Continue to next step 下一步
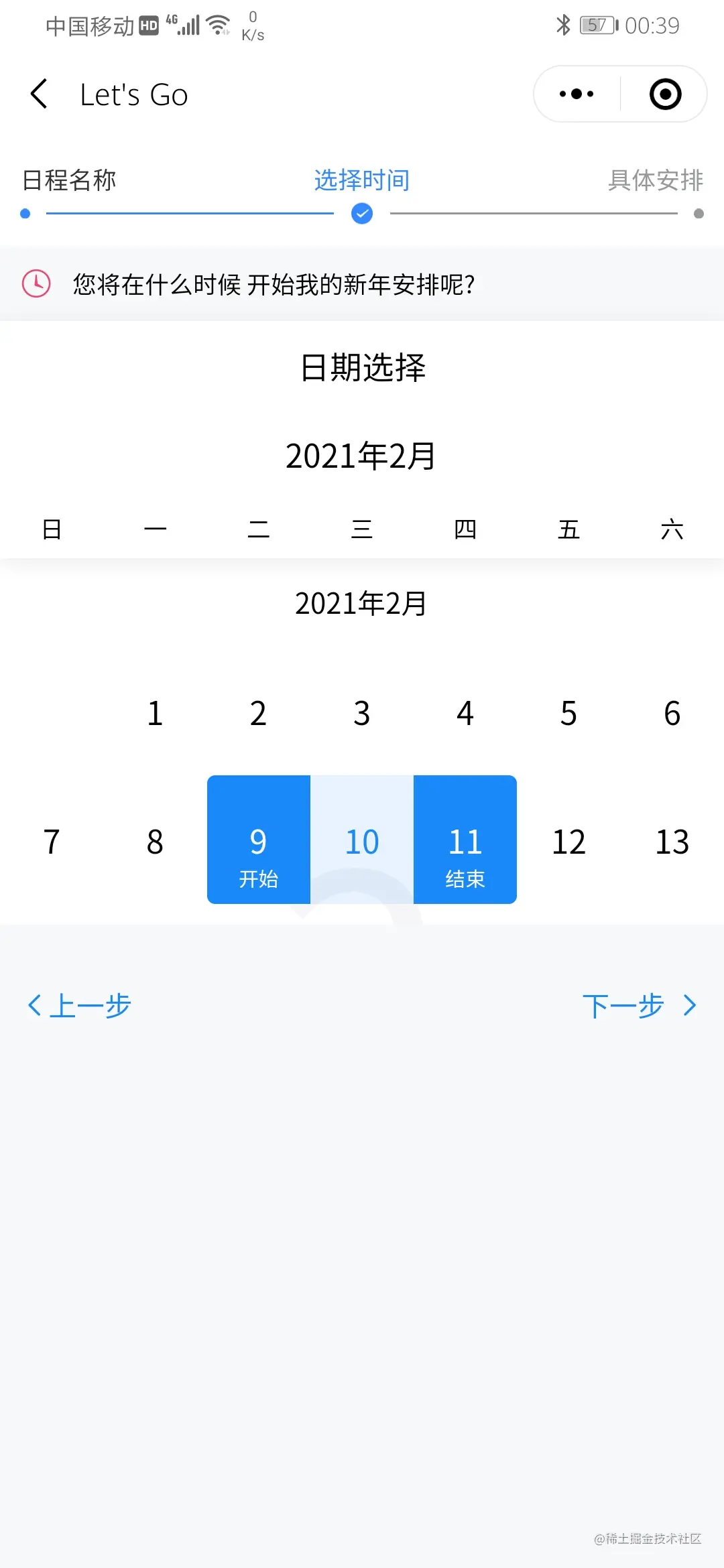 (639, 1005)
